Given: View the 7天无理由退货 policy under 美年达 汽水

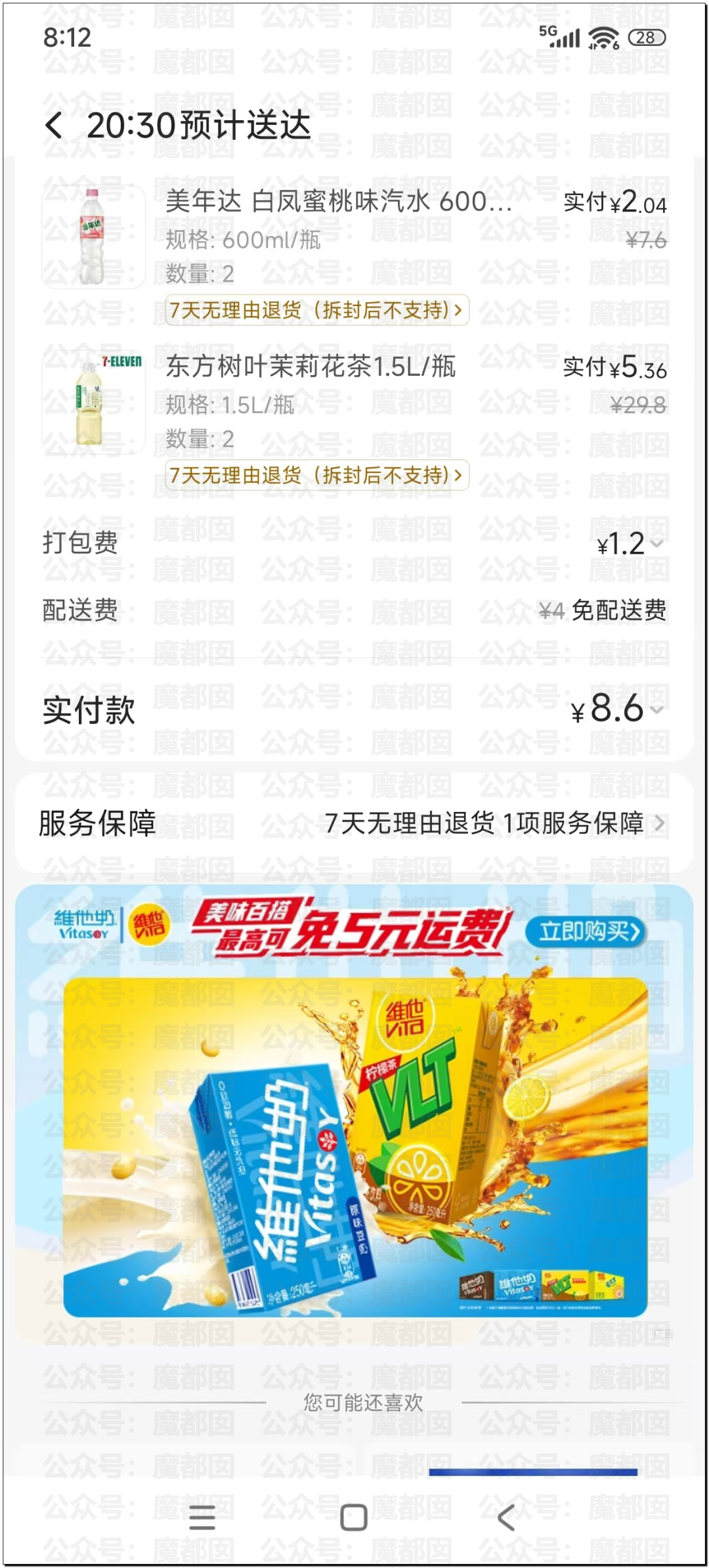Looking at the screenshot, I should (x=317, y=310).
